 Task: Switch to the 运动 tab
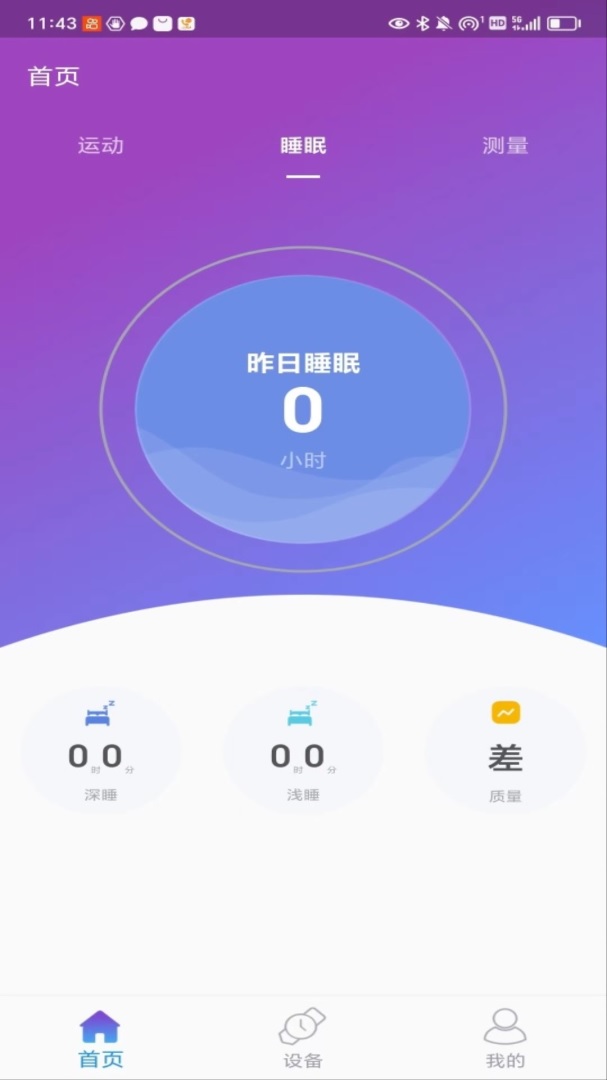(x=101, y=146)
